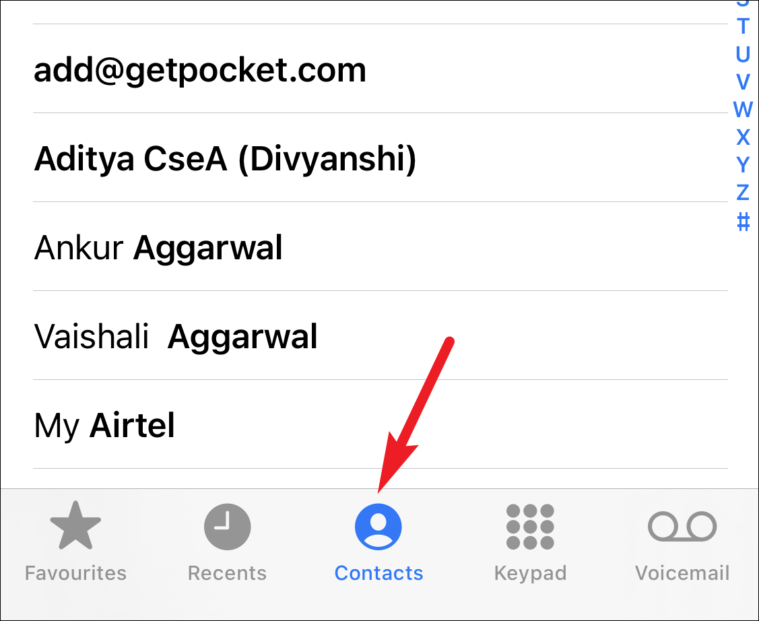Switch to the Recents tab
759x621 pixels.
(x=227, y=543)
